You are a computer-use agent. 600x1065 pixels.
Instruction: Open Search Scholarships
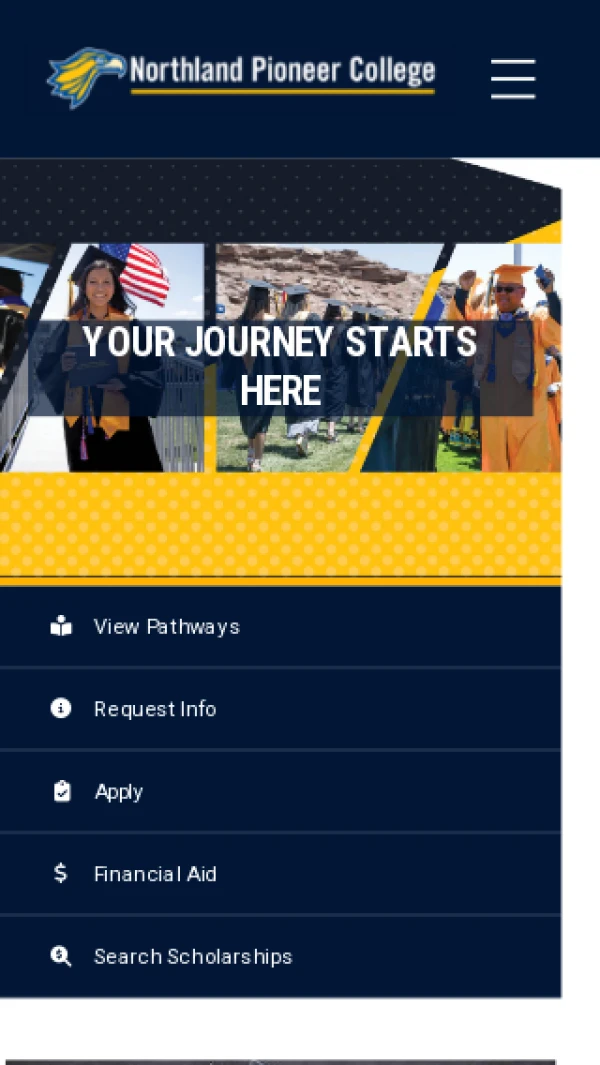192,957
